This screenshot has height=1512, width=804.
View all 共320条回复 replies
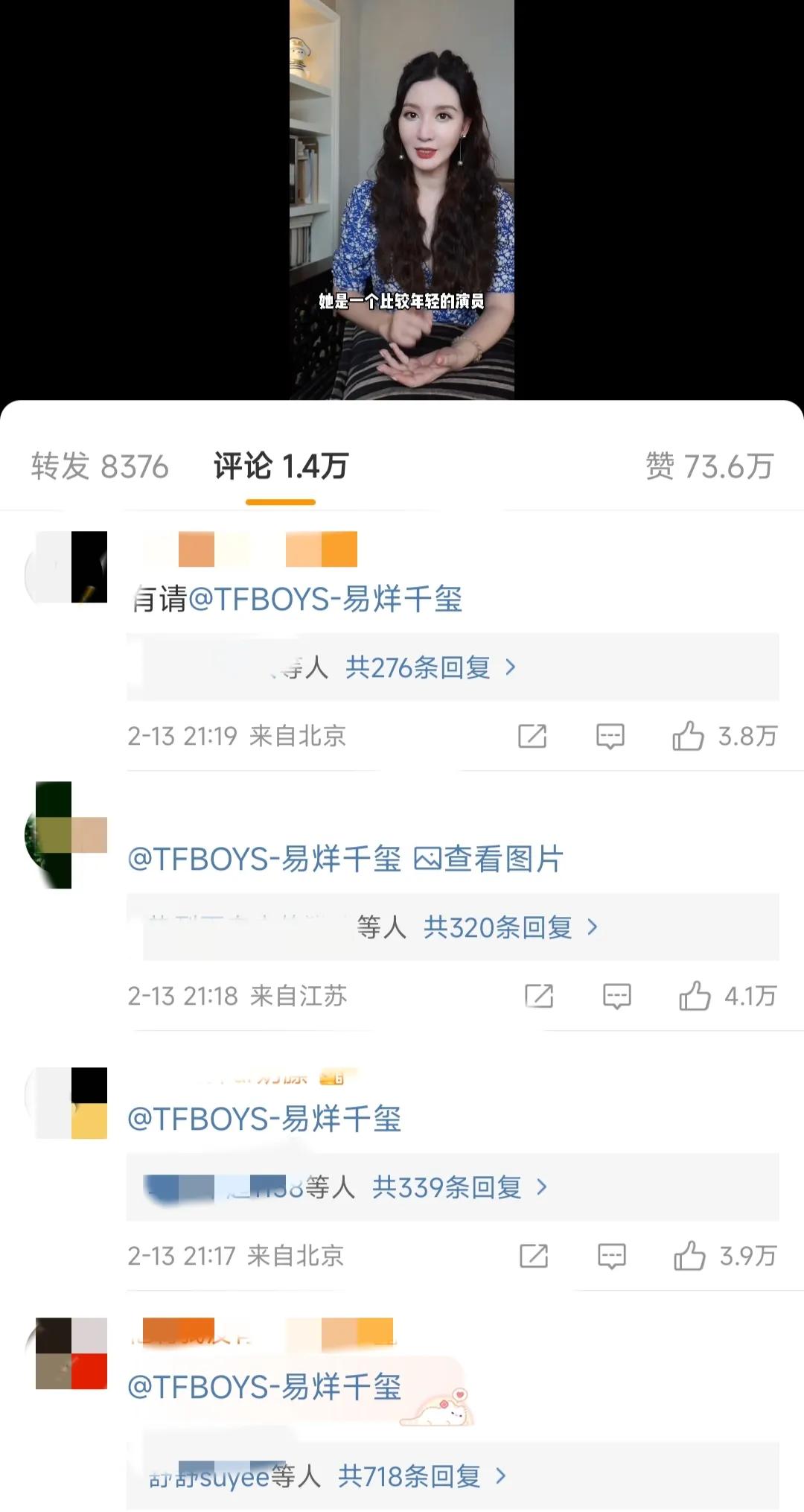[x=510, y=927]
